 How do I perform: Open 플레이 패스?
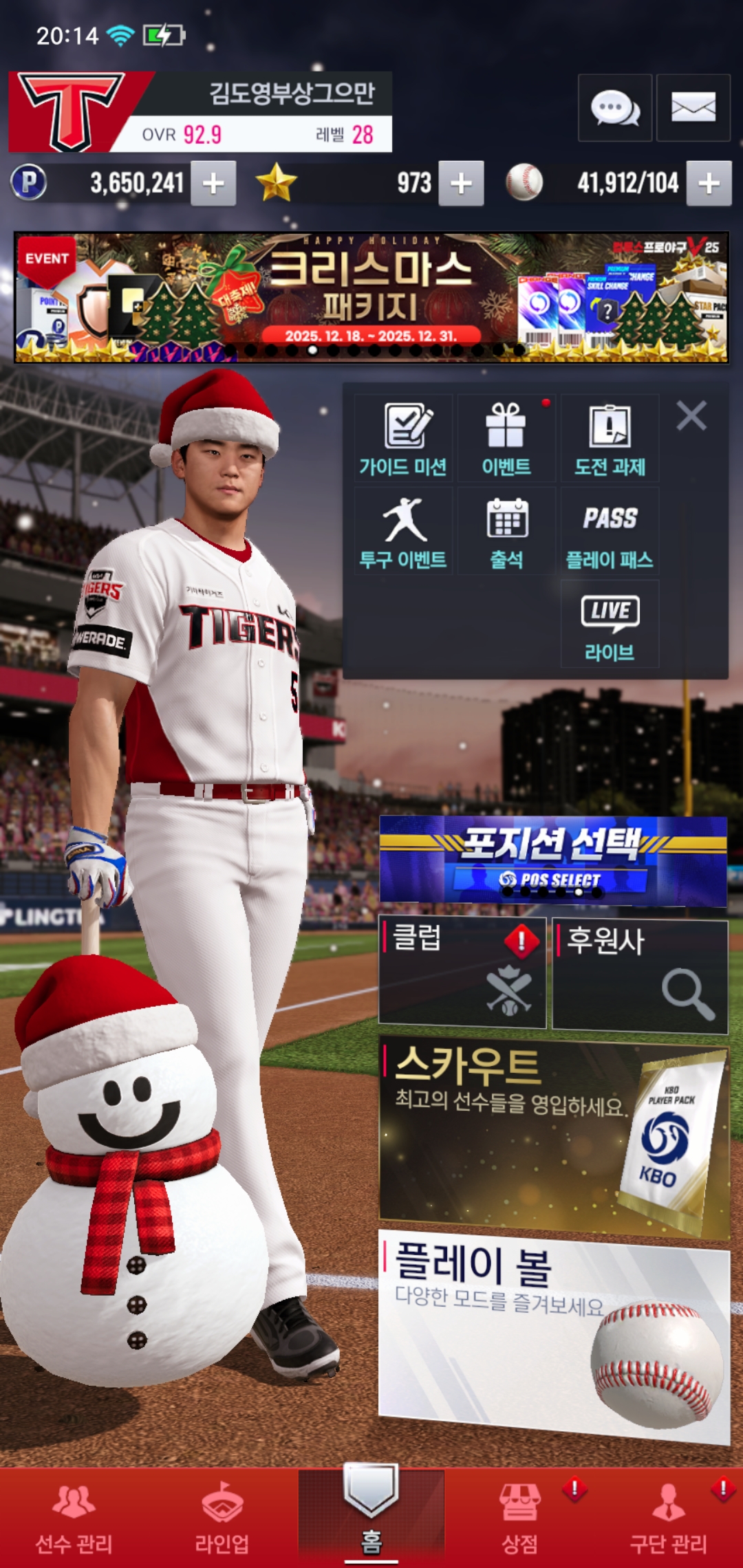point(610,531)
